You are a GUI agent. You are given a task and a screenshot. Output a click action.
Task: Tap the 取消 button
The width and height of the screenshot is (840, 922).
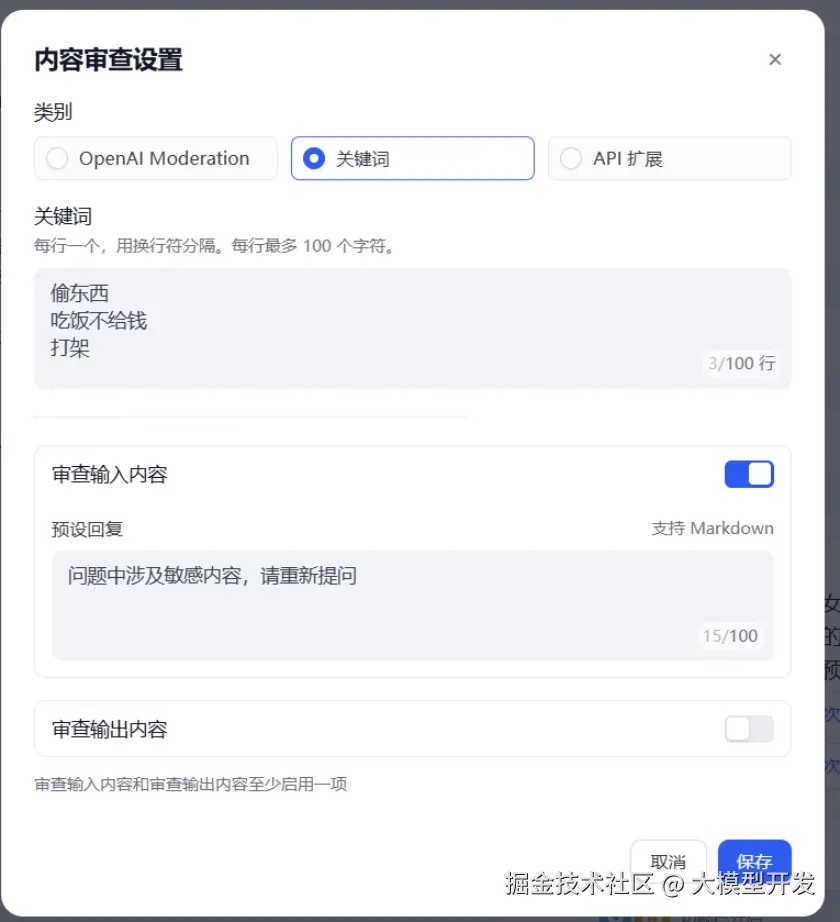click(x=668, y=861)
